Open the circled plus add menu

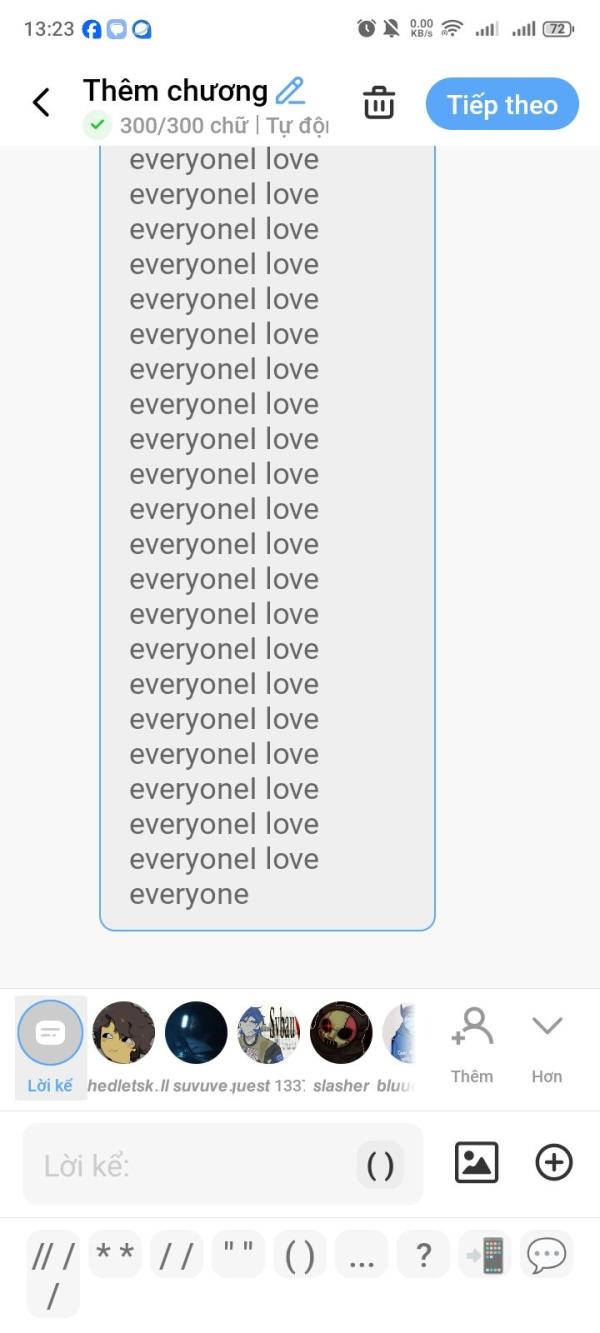(554, 1162)
